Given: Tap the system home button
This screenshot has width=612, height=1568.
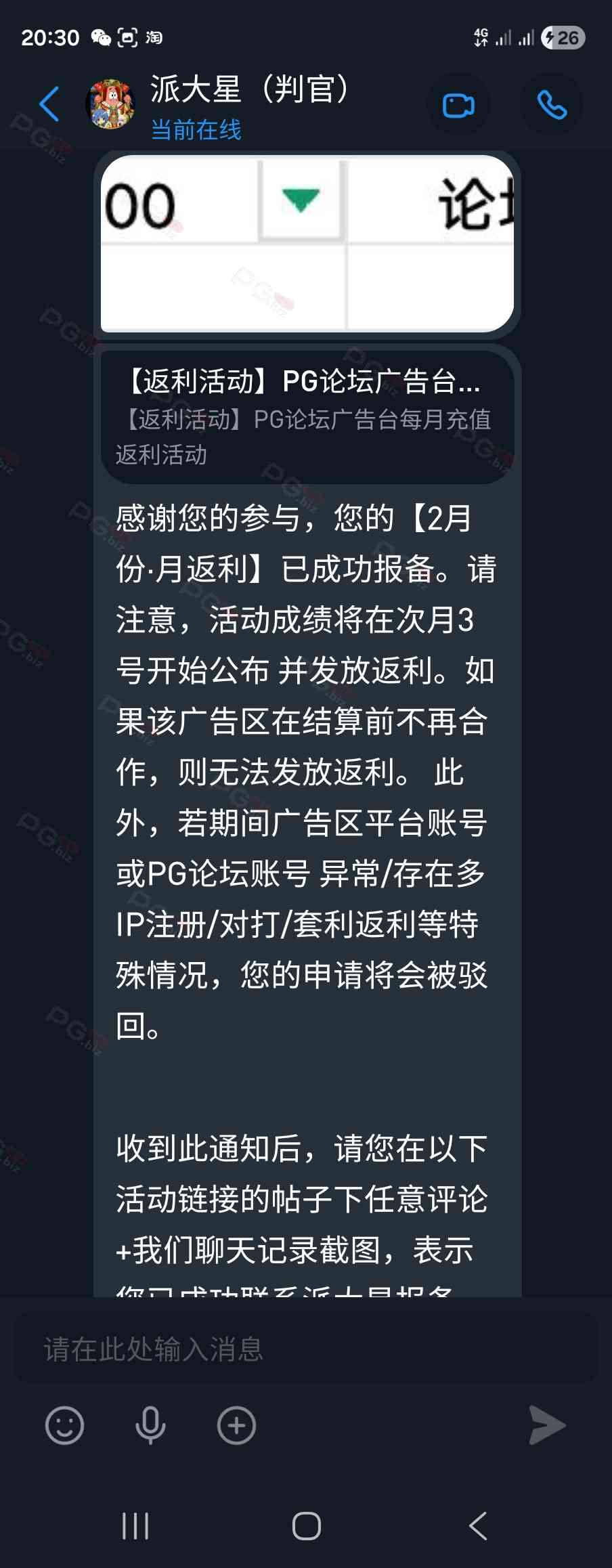Looking at the screenshot, I should tap(306, 1526).
